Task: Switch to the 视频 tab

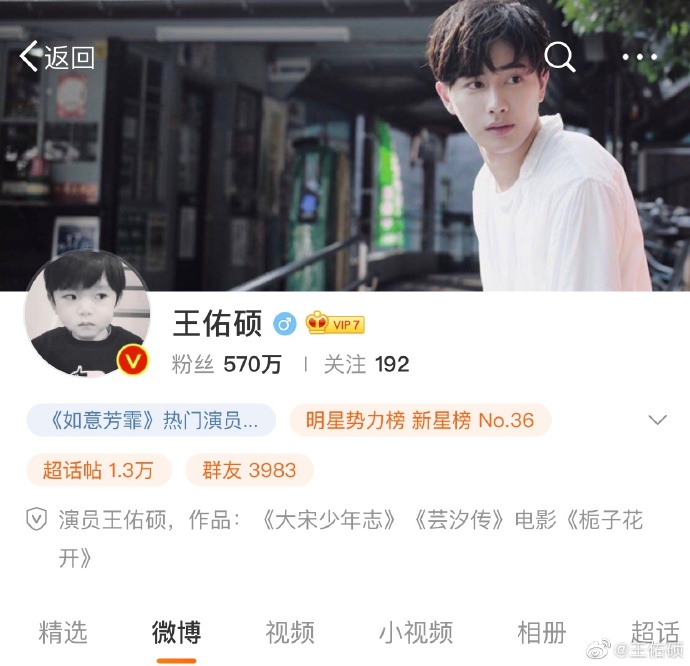Action: pos(290,632)
